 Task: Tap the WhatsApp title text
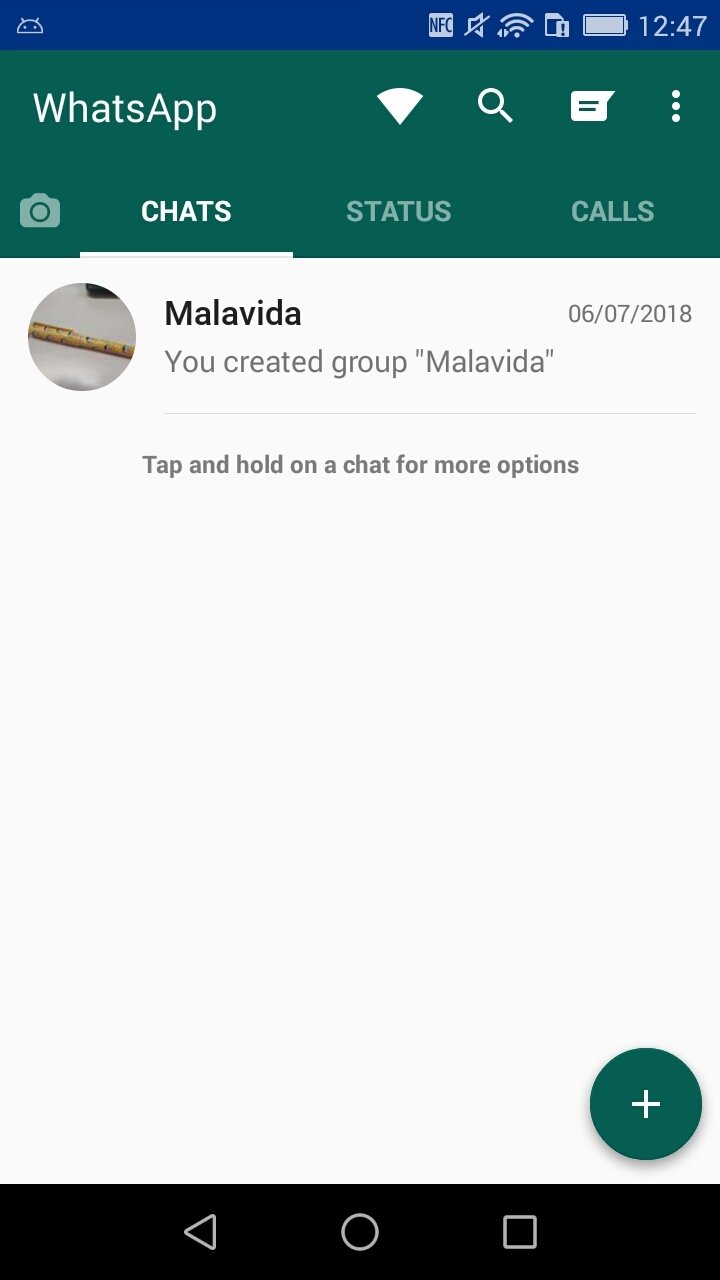click(125, 107)
